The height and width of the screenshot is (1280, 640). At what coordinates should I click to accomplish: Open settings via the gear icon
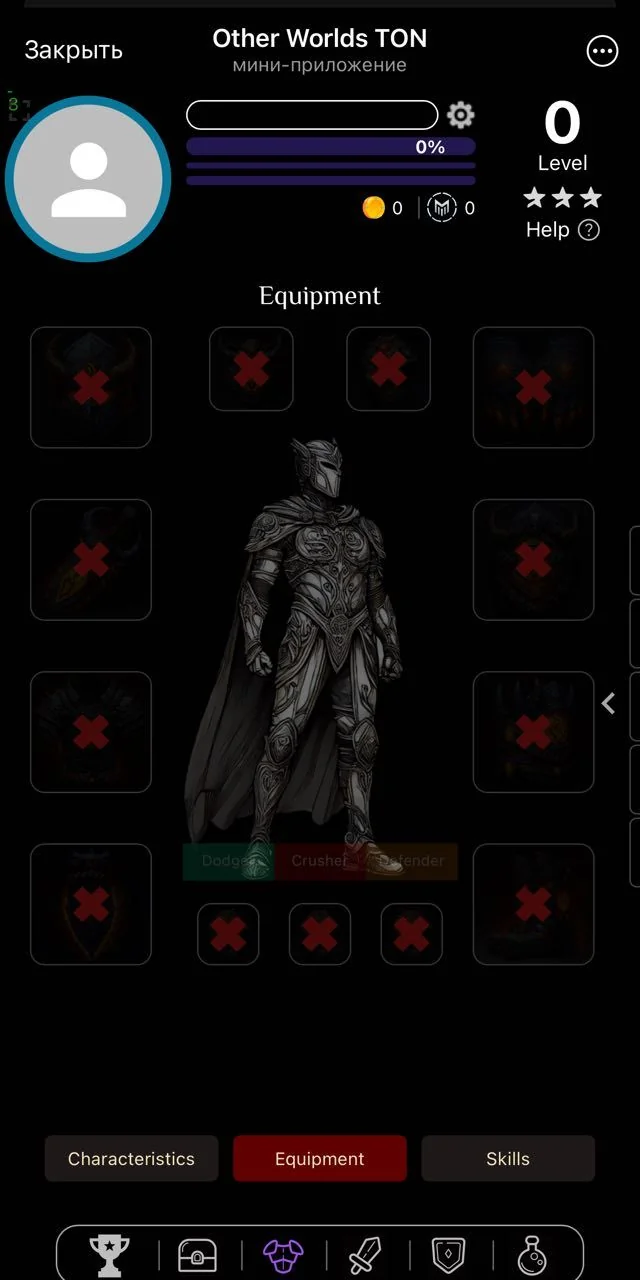point(460,115)
